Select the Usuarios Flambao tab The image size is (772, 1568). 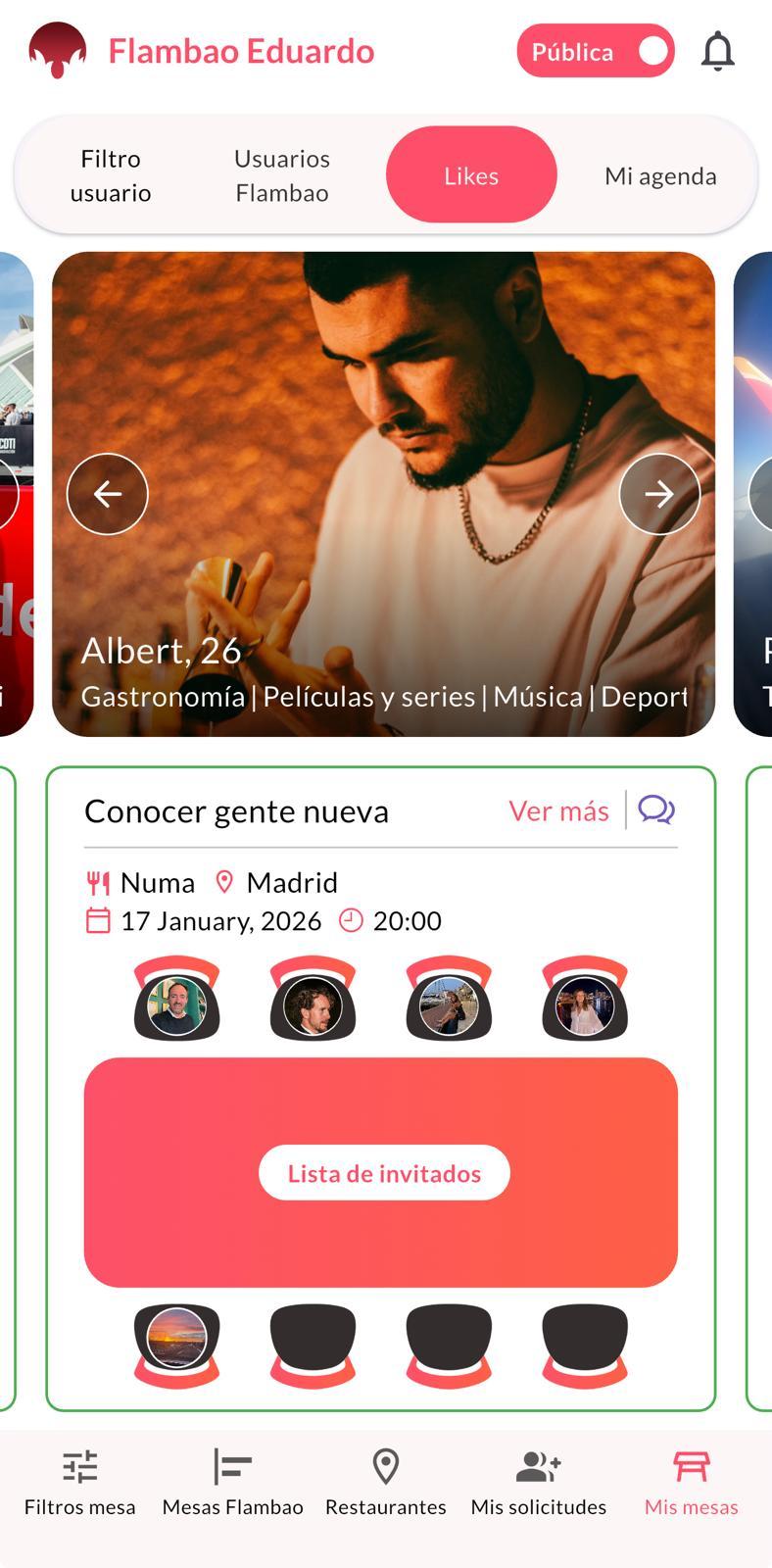click(x=282, y=175)
